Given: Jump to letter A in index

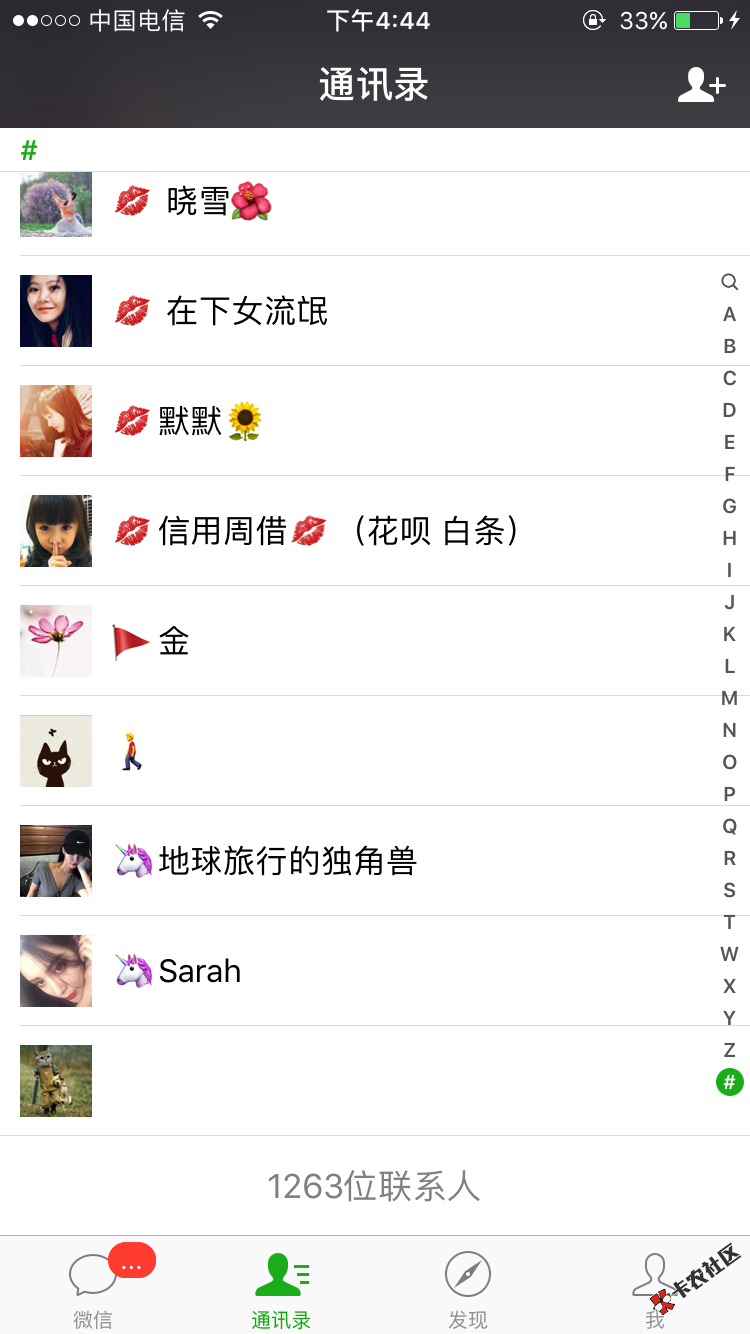Looking at the screenshot, I should point(729,314).
